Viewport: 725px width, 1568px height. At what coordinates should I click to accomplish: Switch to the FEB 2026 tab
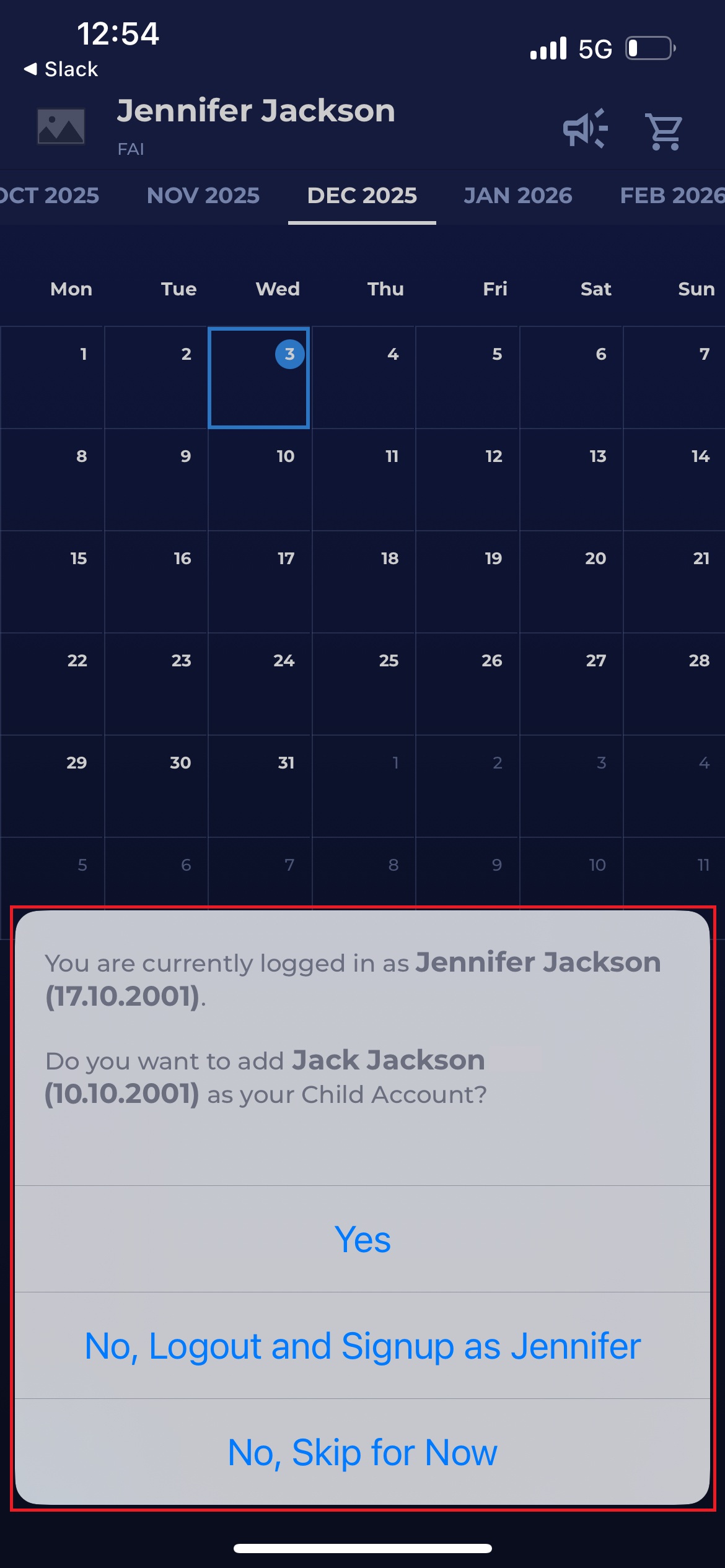[x=672, y=196]
